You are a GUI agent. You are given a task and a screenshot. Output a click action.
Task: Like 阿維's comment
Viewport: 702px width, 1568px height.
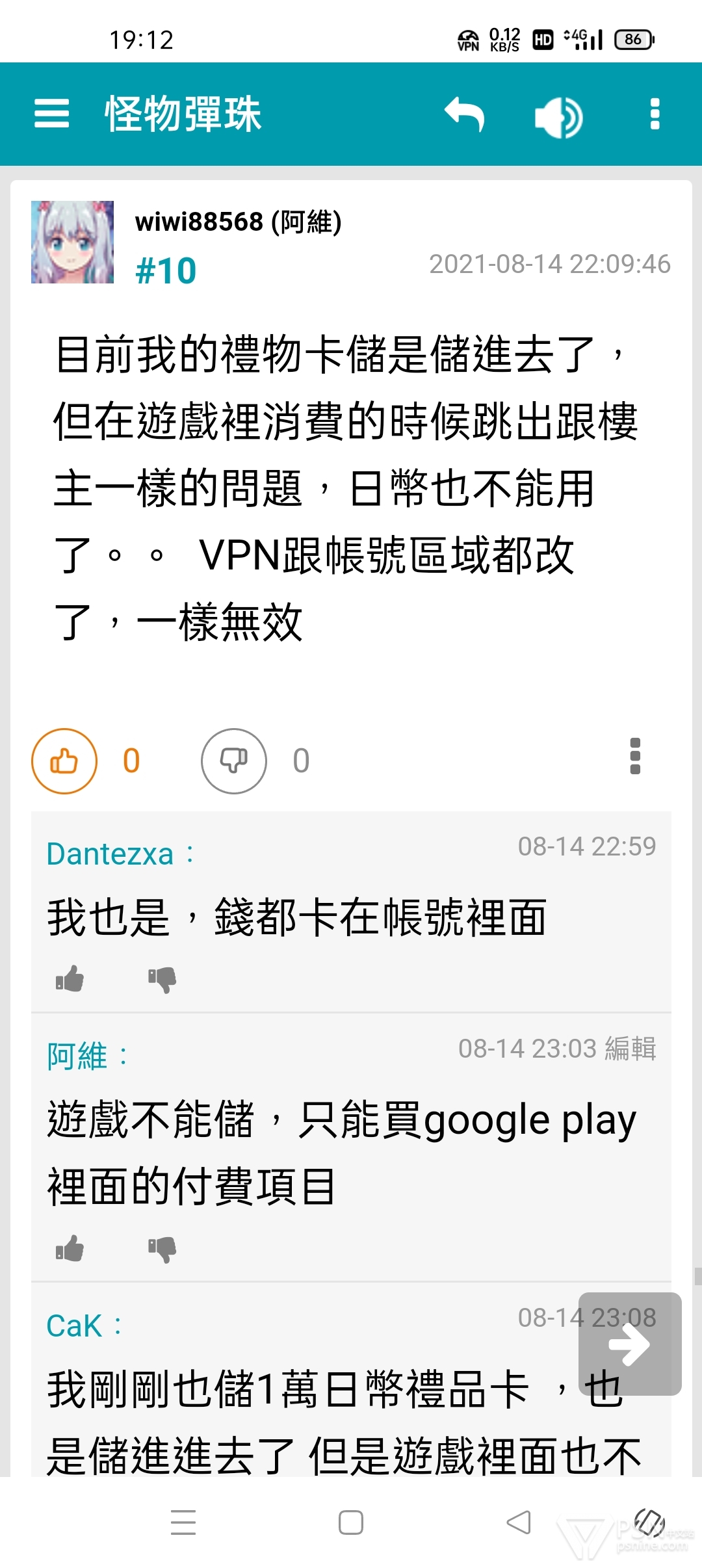(x=70, y=1248)
